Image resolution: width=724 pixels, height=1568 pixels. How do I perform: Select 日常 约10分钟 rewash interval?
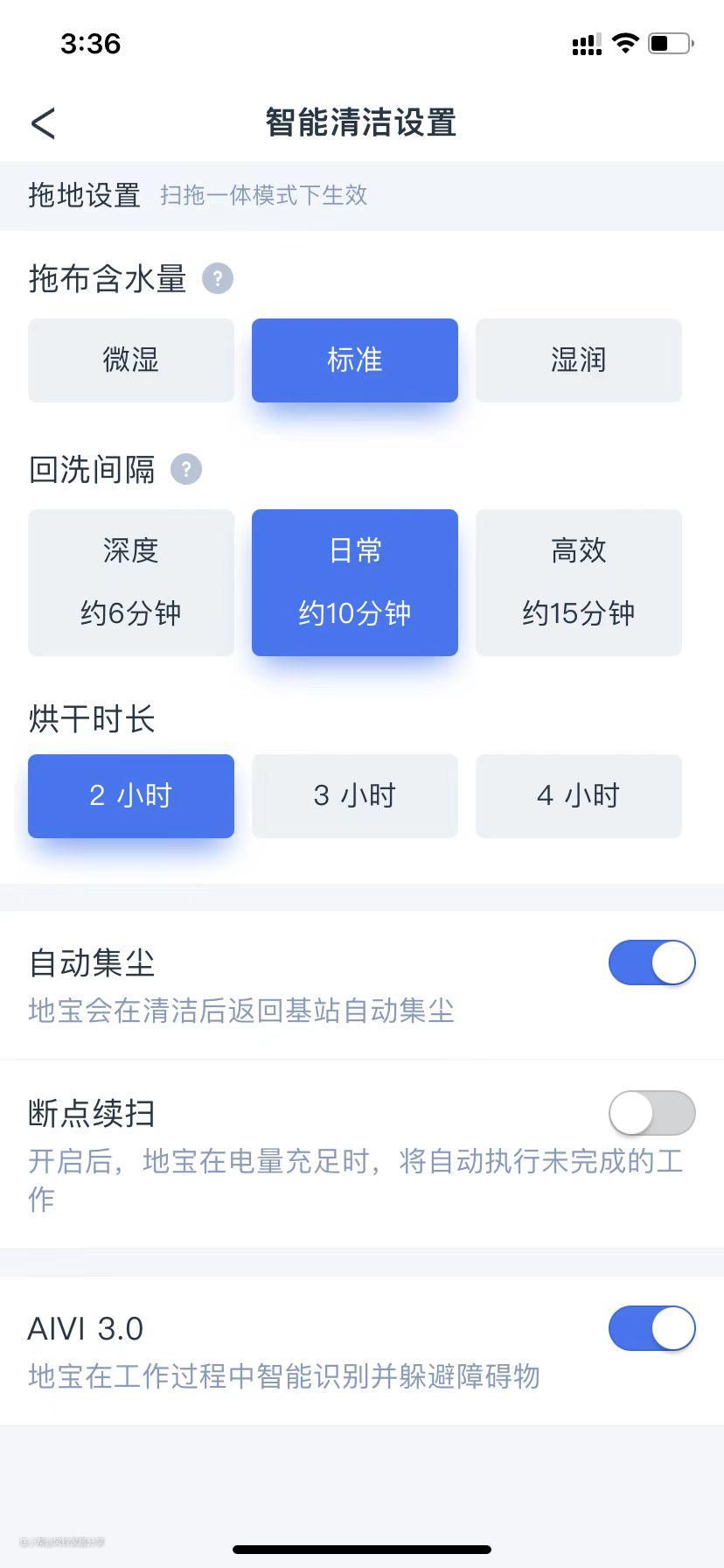pos(355,583)
